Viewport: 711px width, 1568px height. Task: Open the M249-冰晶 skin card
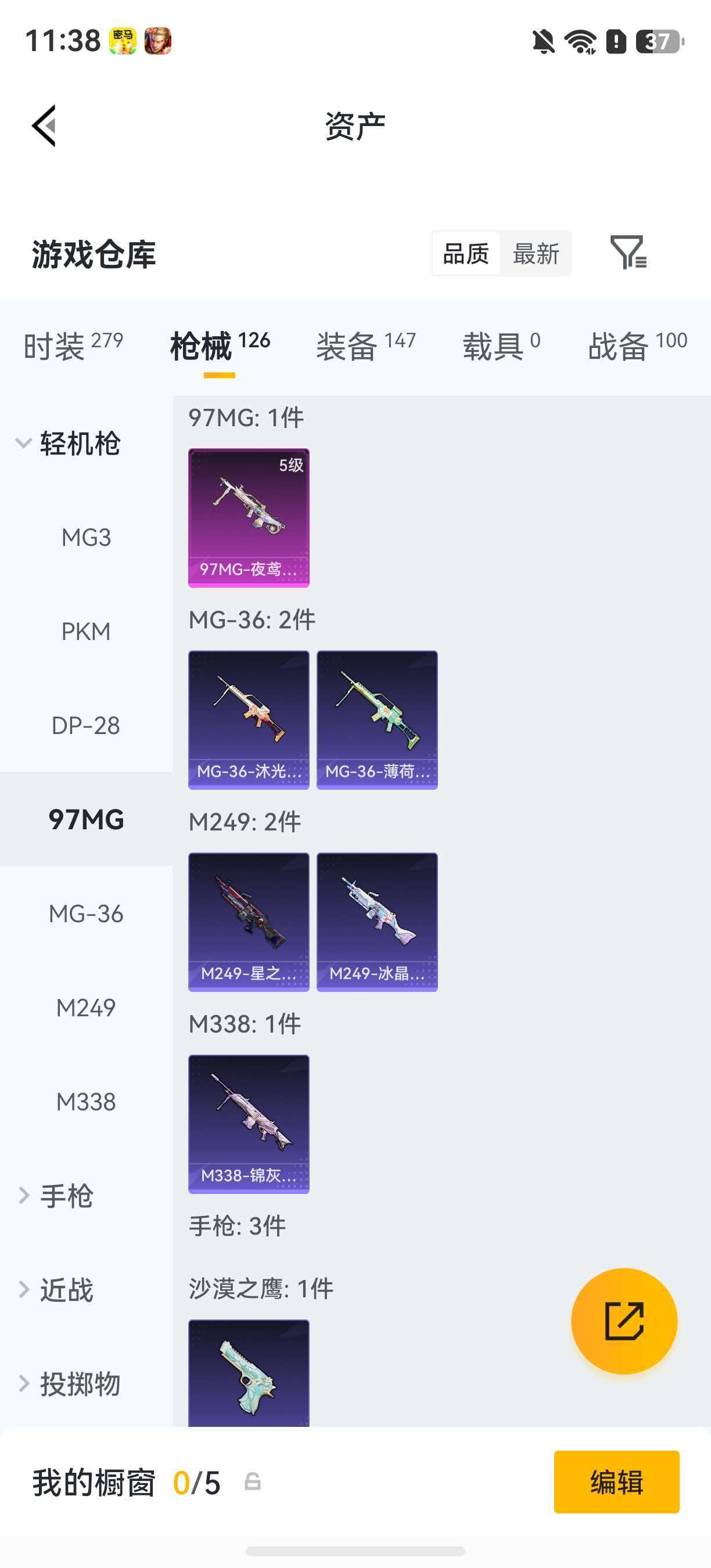377,922
